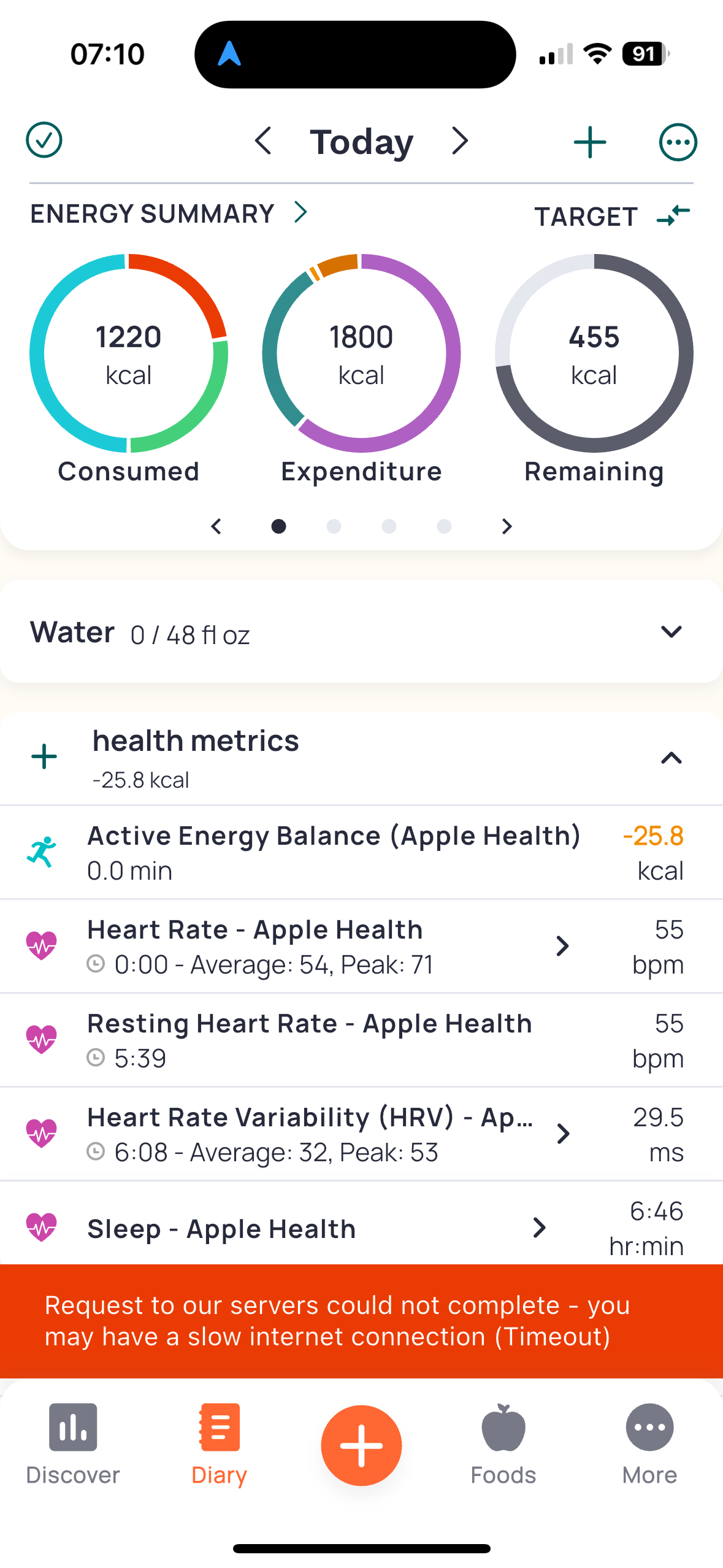The image size is (723, 1568).
Task: Show the next summary page
Action: tap(507, 526)
